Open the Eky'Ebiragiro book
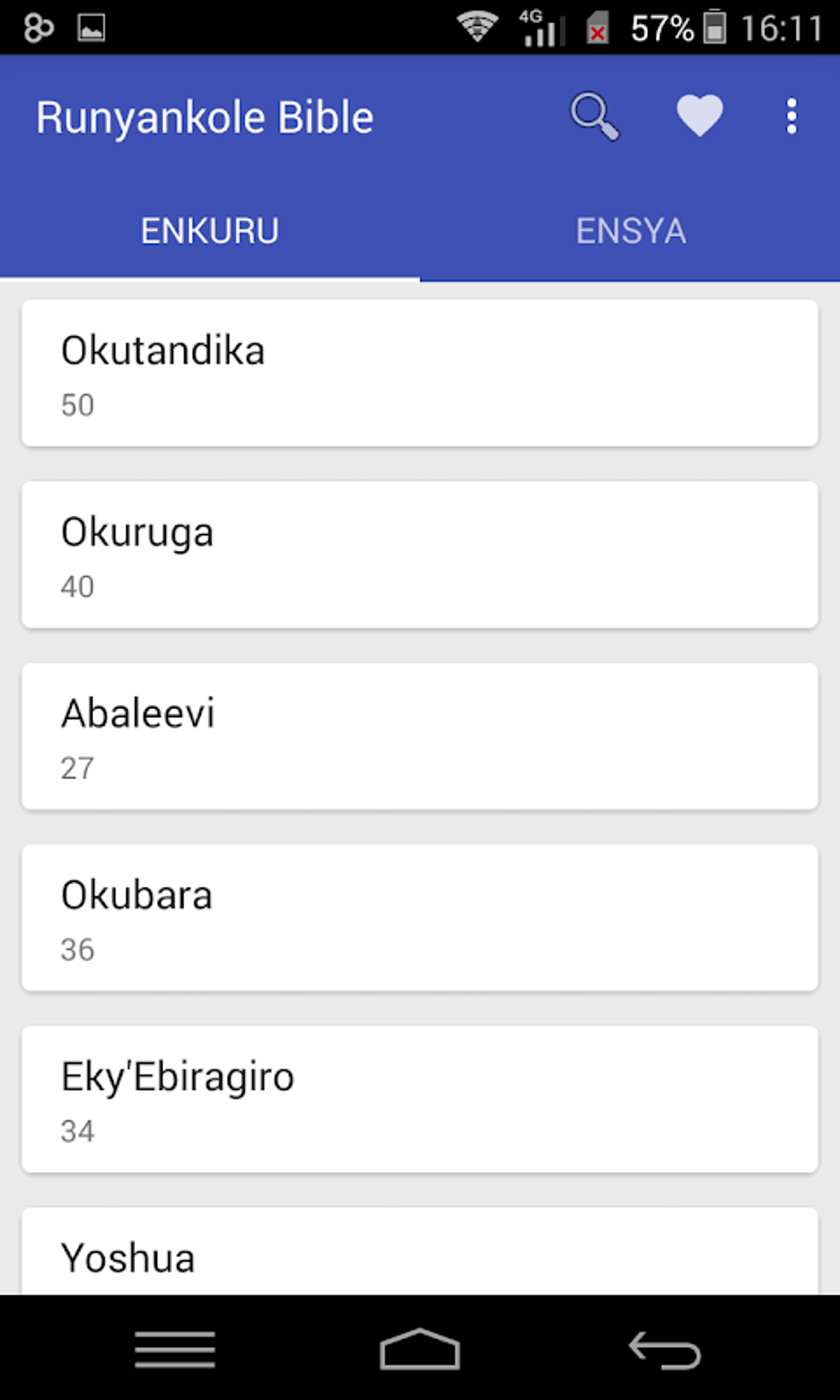 click(x=420, y=1099)
